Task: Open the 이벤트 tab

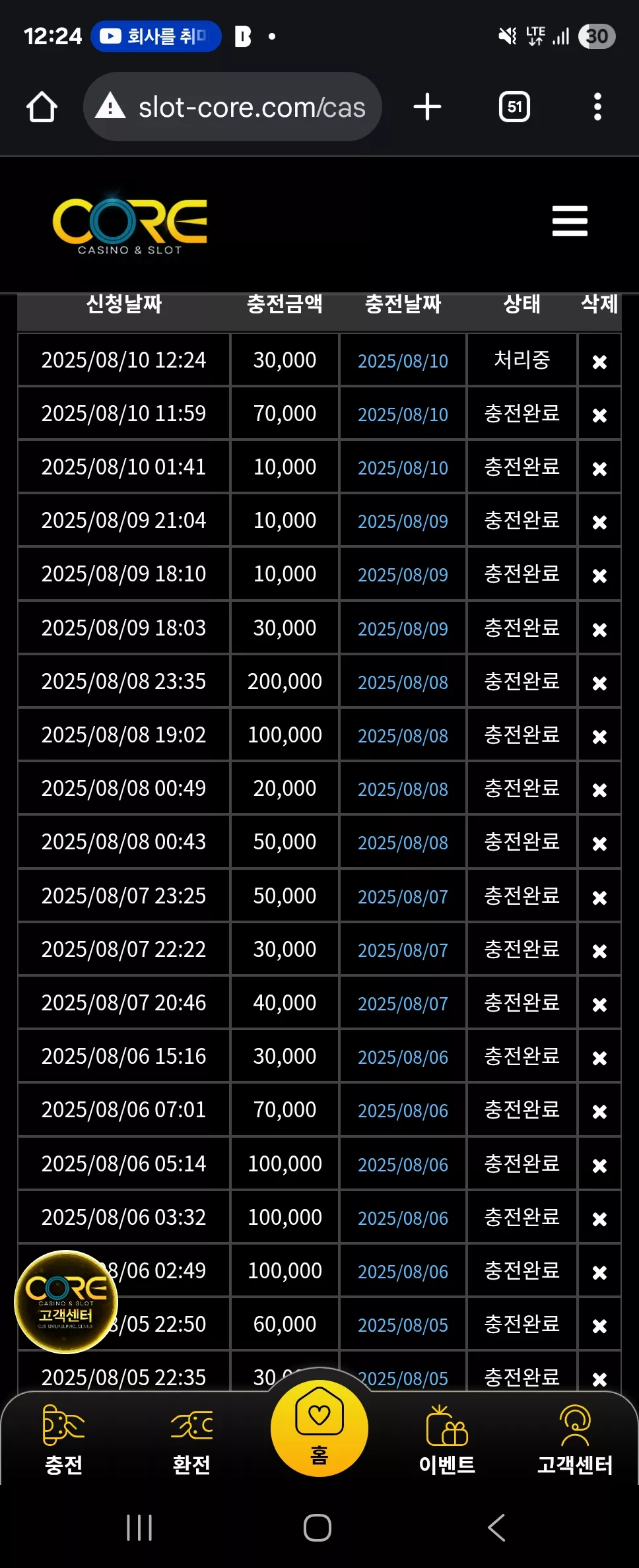Action: pyautogui.click(x=447, y=1440)
